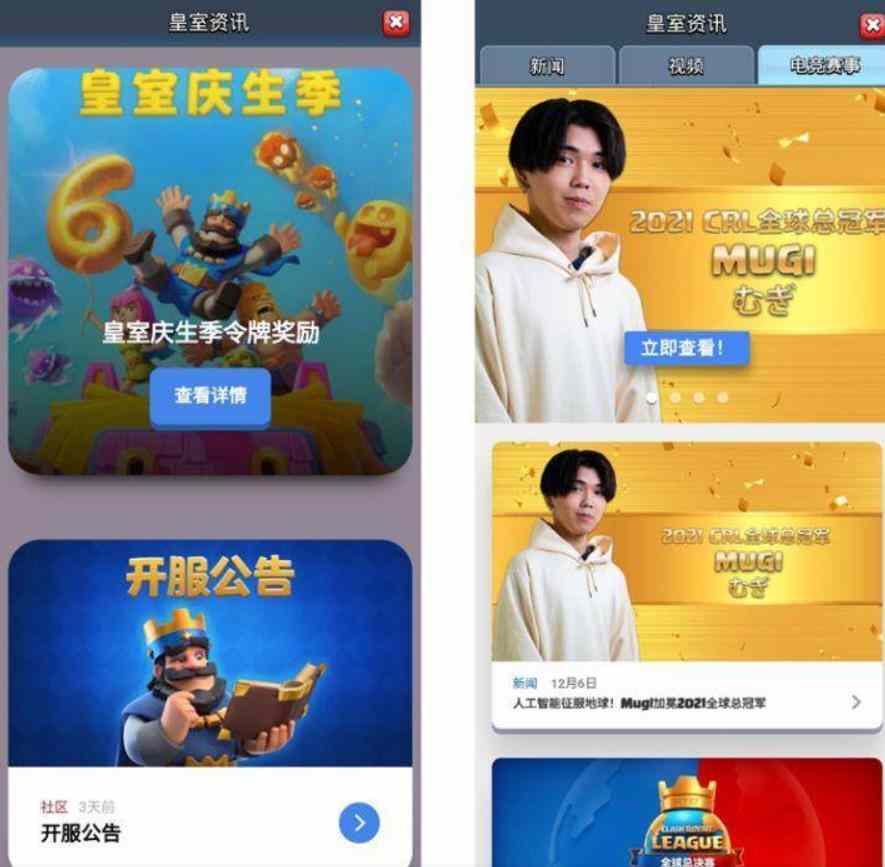Select the second carousel page dot

click(675, 398)
